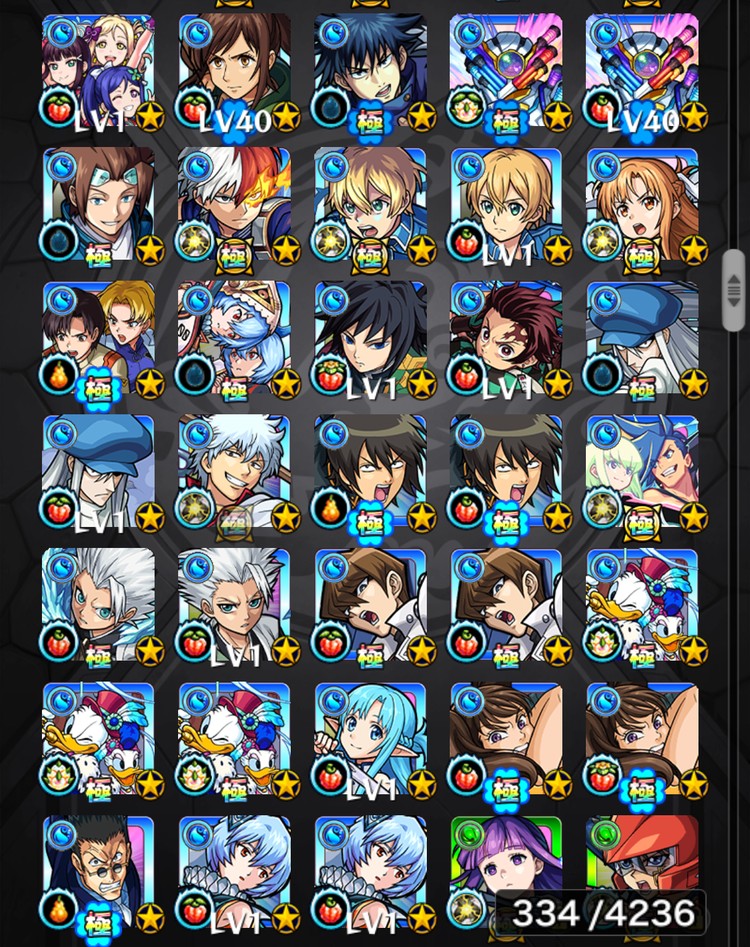The width and height of the screenshot is (750, 947).
Task: Choose the spiky white-haired boy marked LV1
Action: (x=234, y=607)
